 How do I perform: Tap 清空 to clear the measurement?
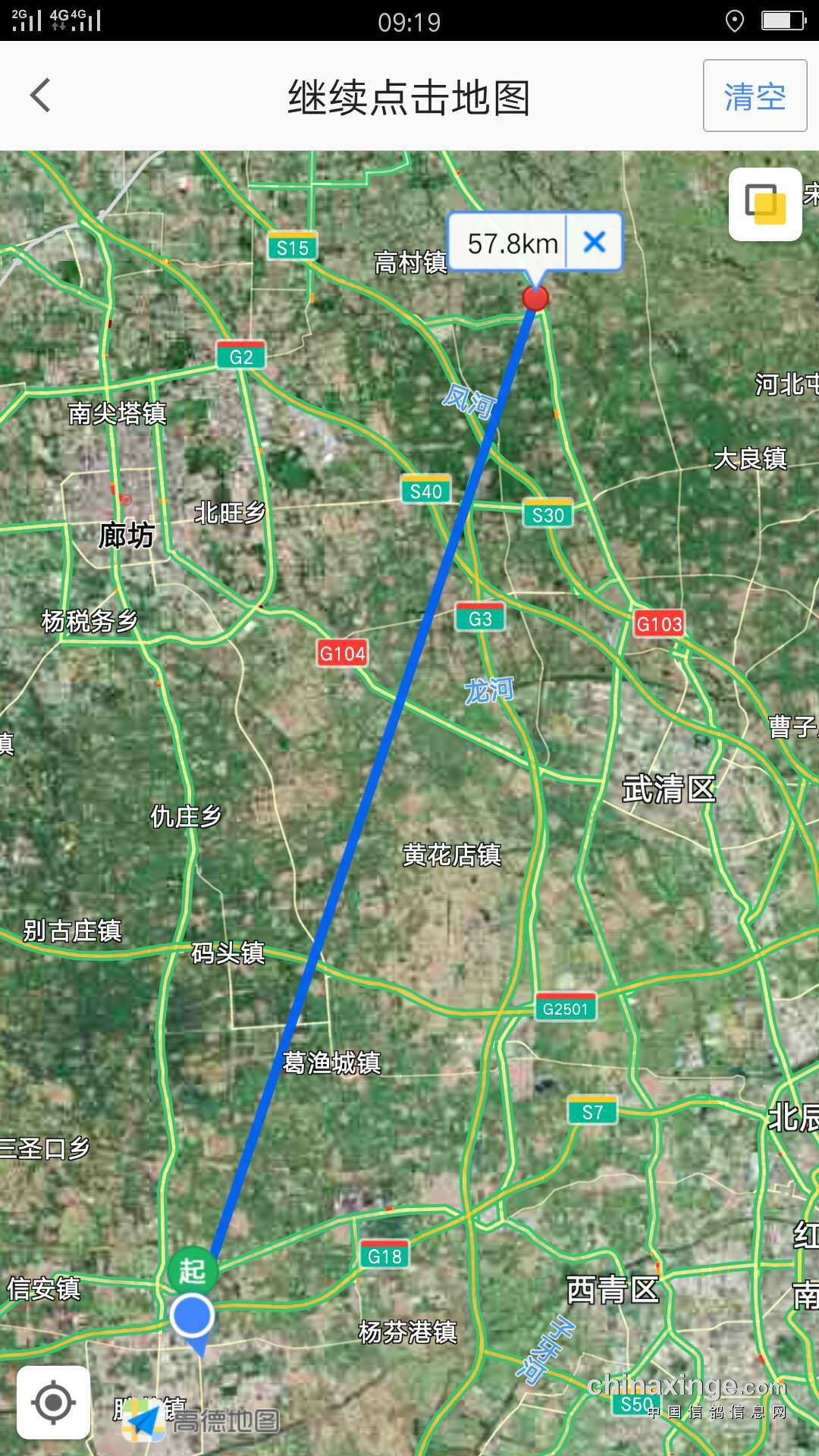pos(755,96)
